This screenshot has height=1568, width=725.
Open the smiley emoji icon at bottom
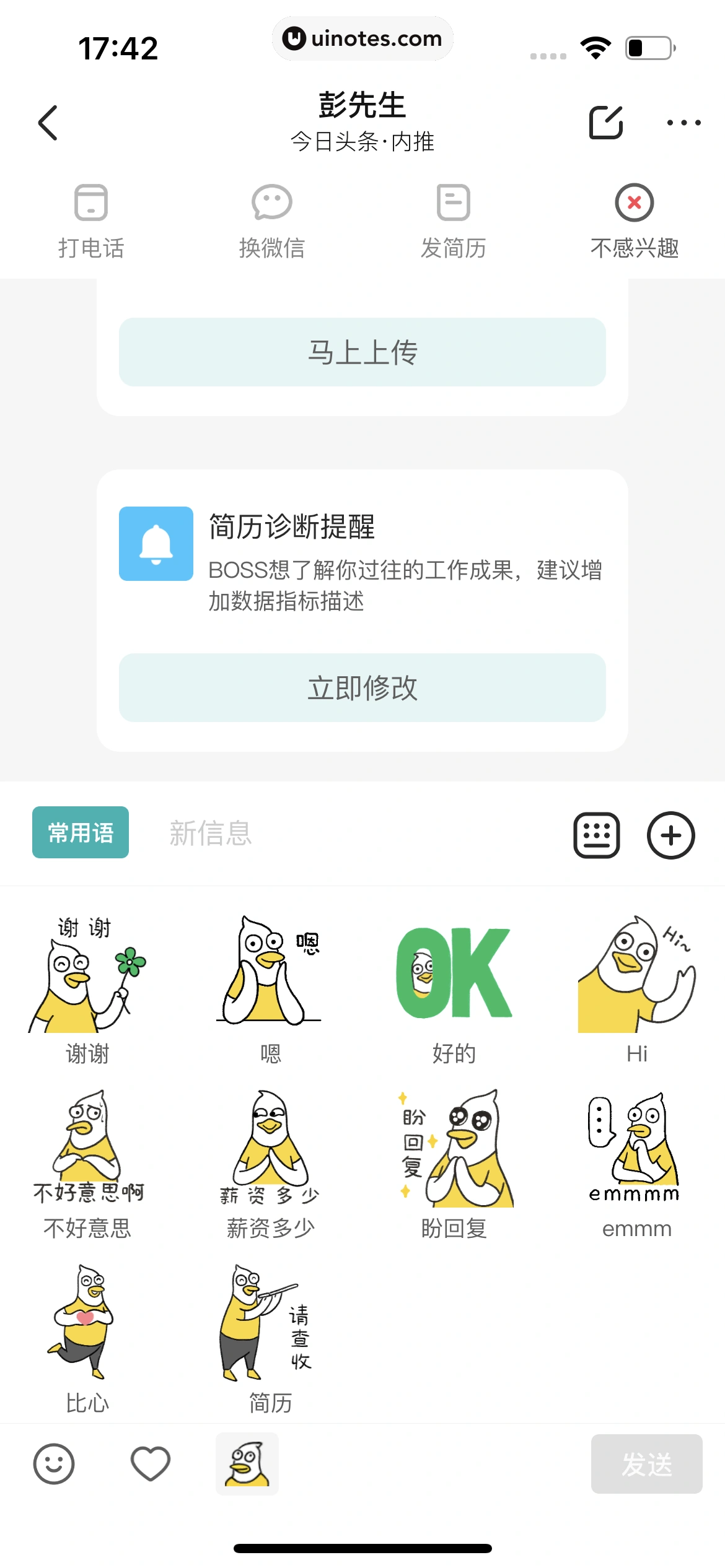click(x=53, y=1464)
